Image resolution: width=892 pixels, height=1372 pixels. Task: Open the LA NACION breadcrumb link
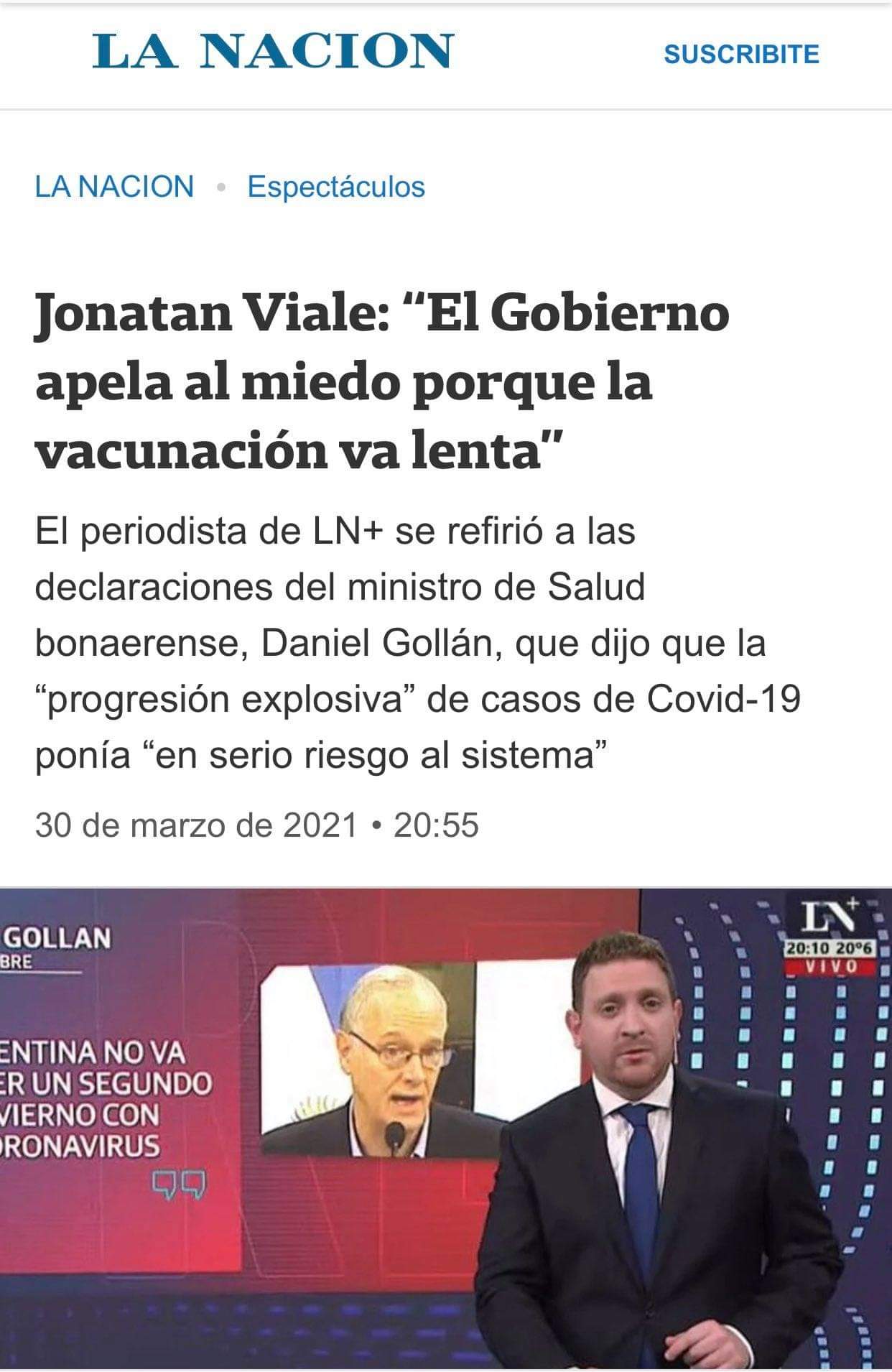(x=114, y=187)
